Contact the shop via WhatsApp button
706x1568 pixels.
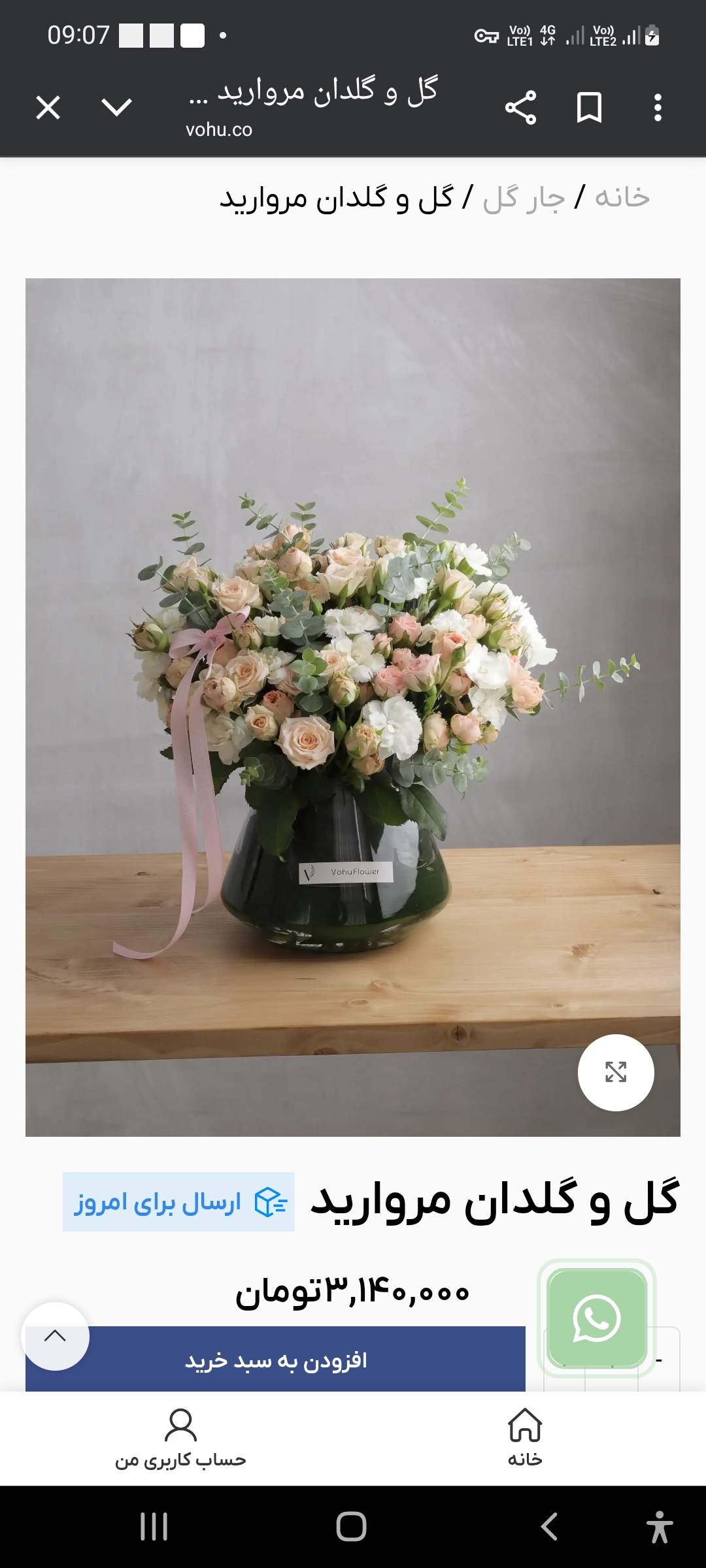(x=596, y=1317)
